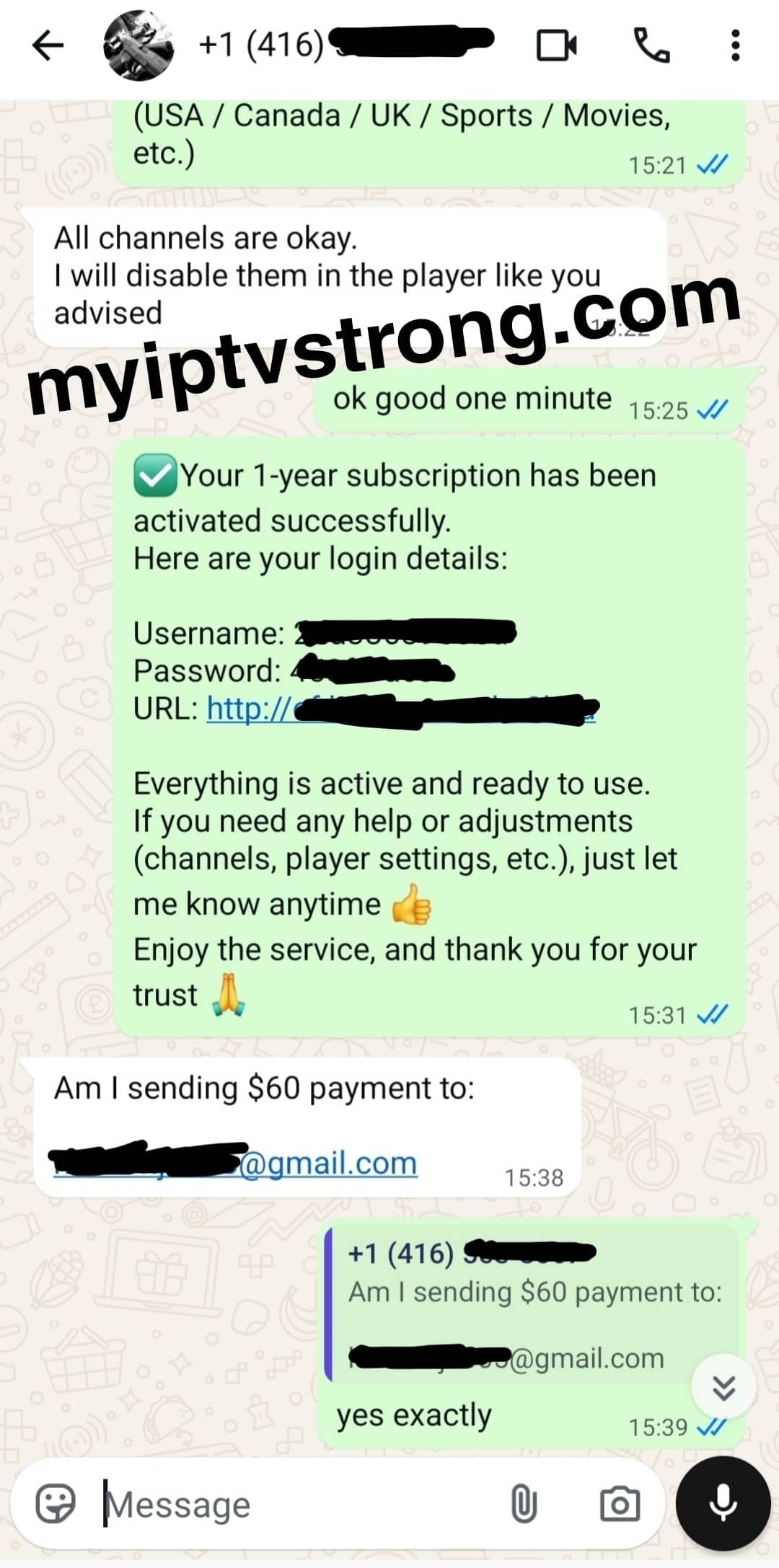
Task: Start a video call
Action: click(x=556, y=46)
